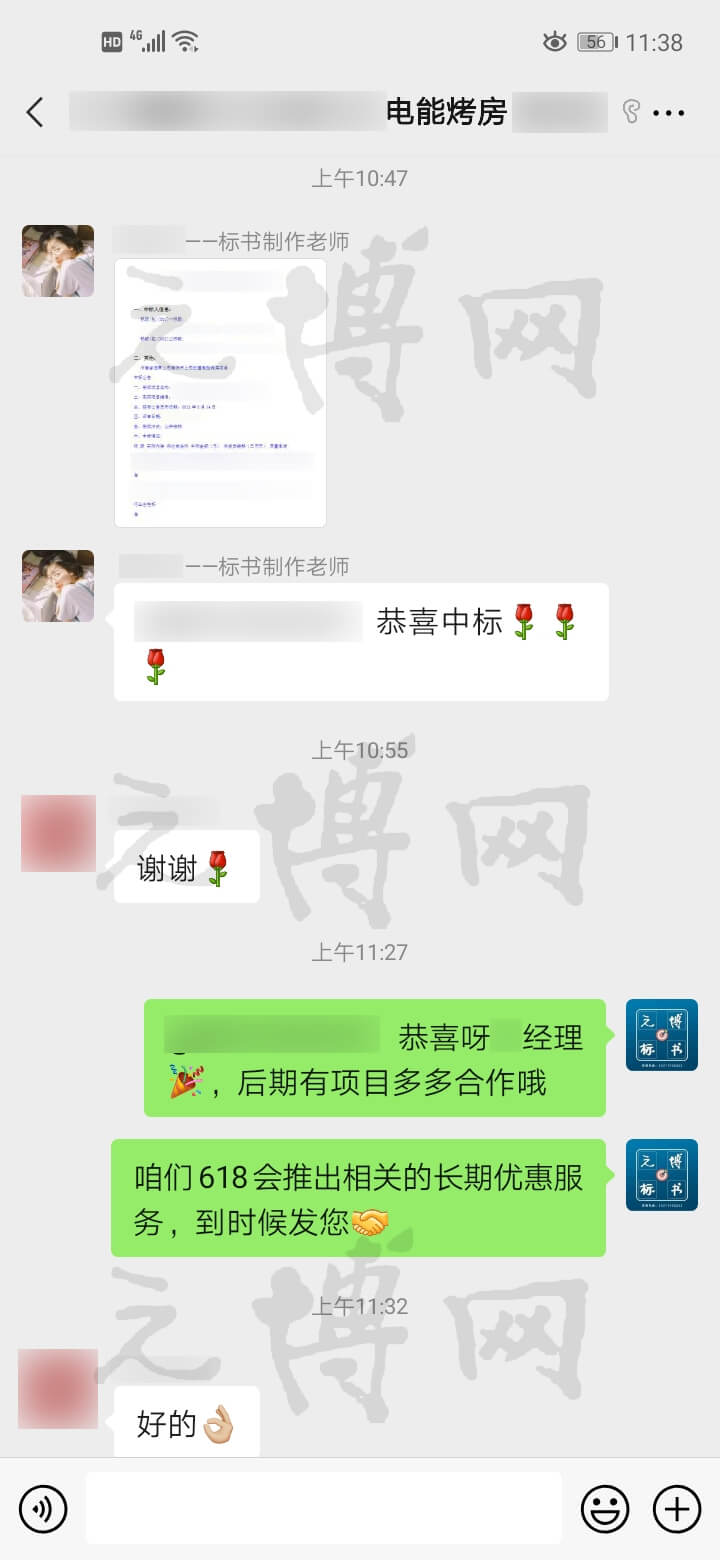Open the avatar beside 好的 message
This screenshot has height=1560, width=720.
(x=58, y=1388)
